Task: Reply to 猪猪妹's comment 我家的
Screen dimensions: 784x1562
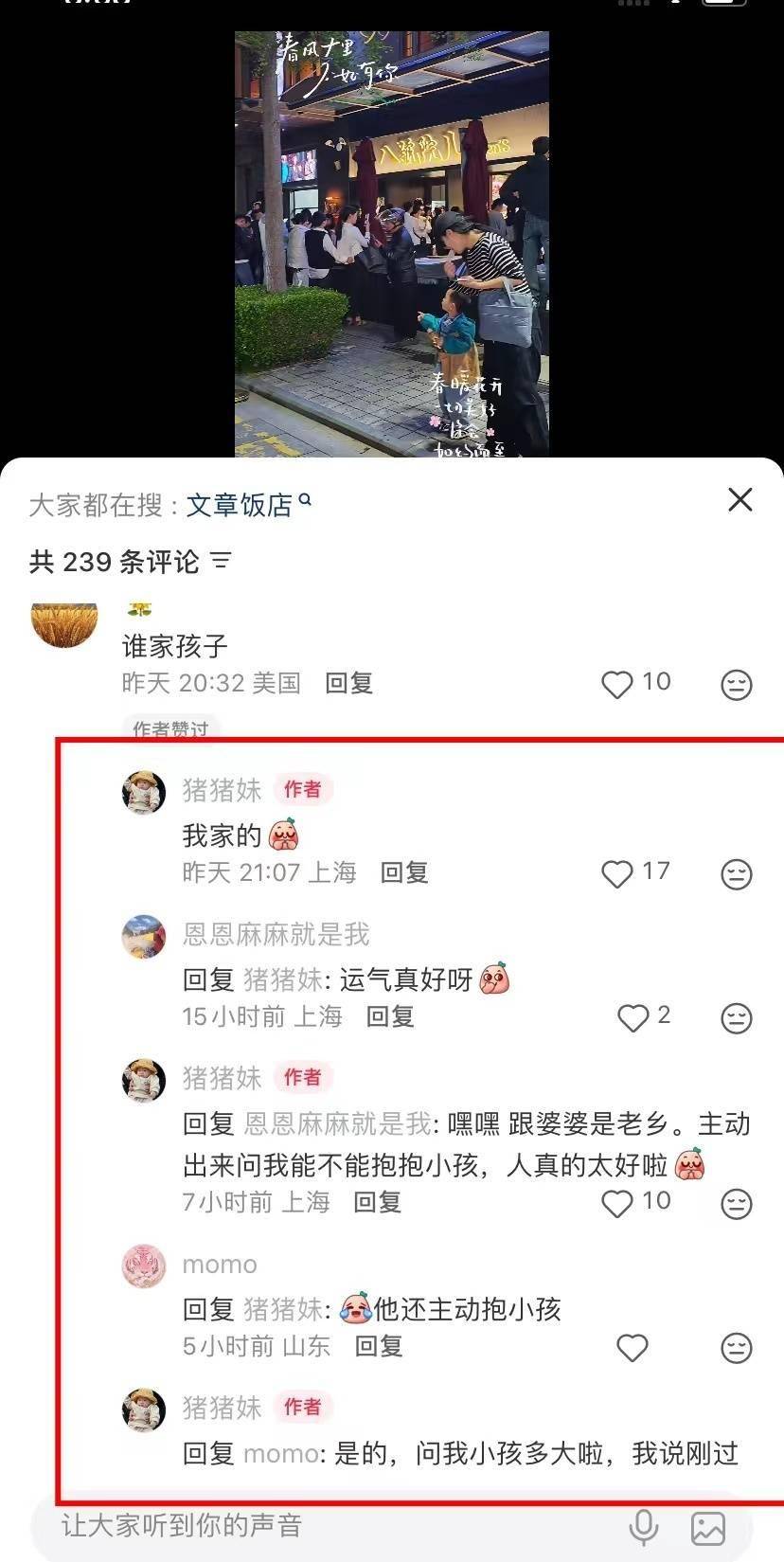Action: [404, 872]
